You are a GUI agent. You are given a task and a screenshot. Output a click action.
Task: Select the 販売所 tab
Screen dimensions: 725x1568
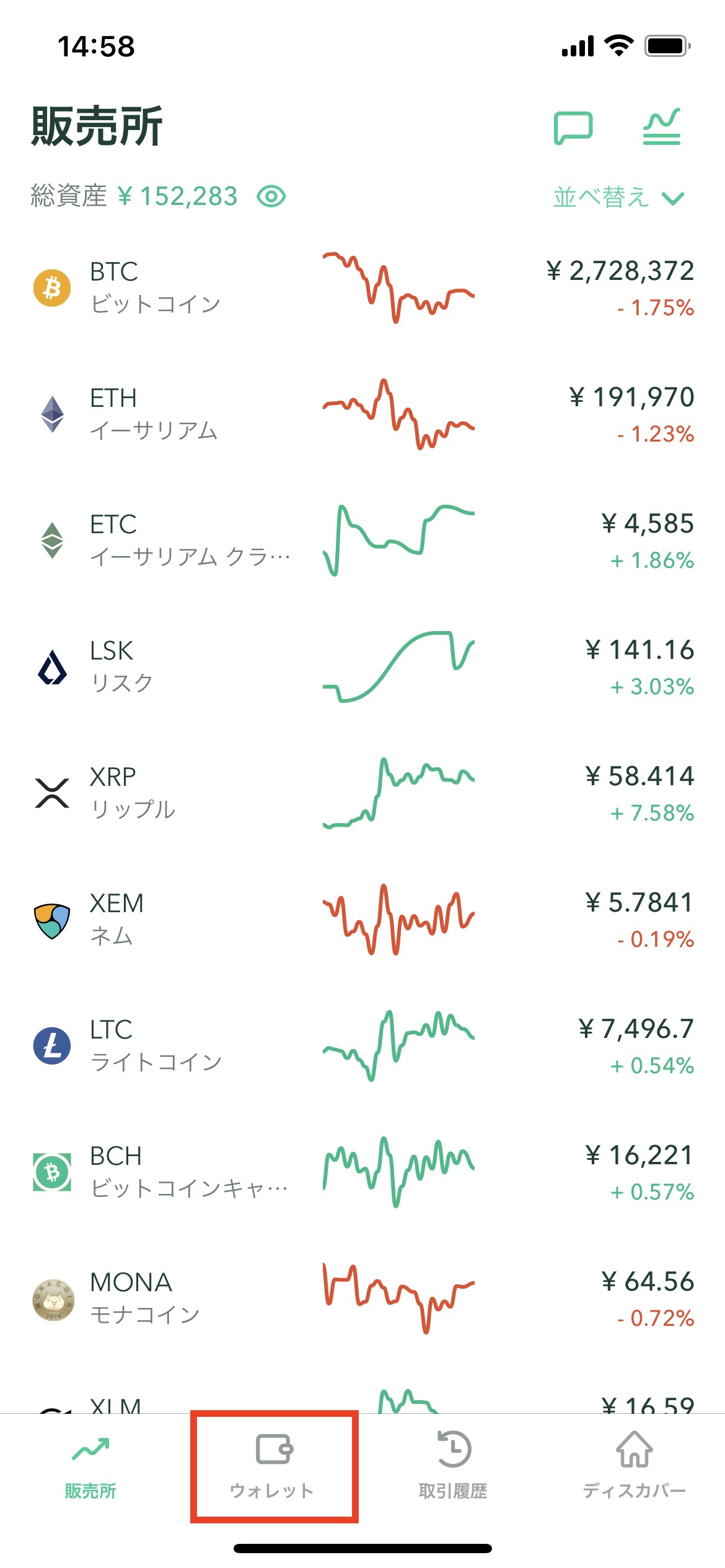(x=90, y=1465)
